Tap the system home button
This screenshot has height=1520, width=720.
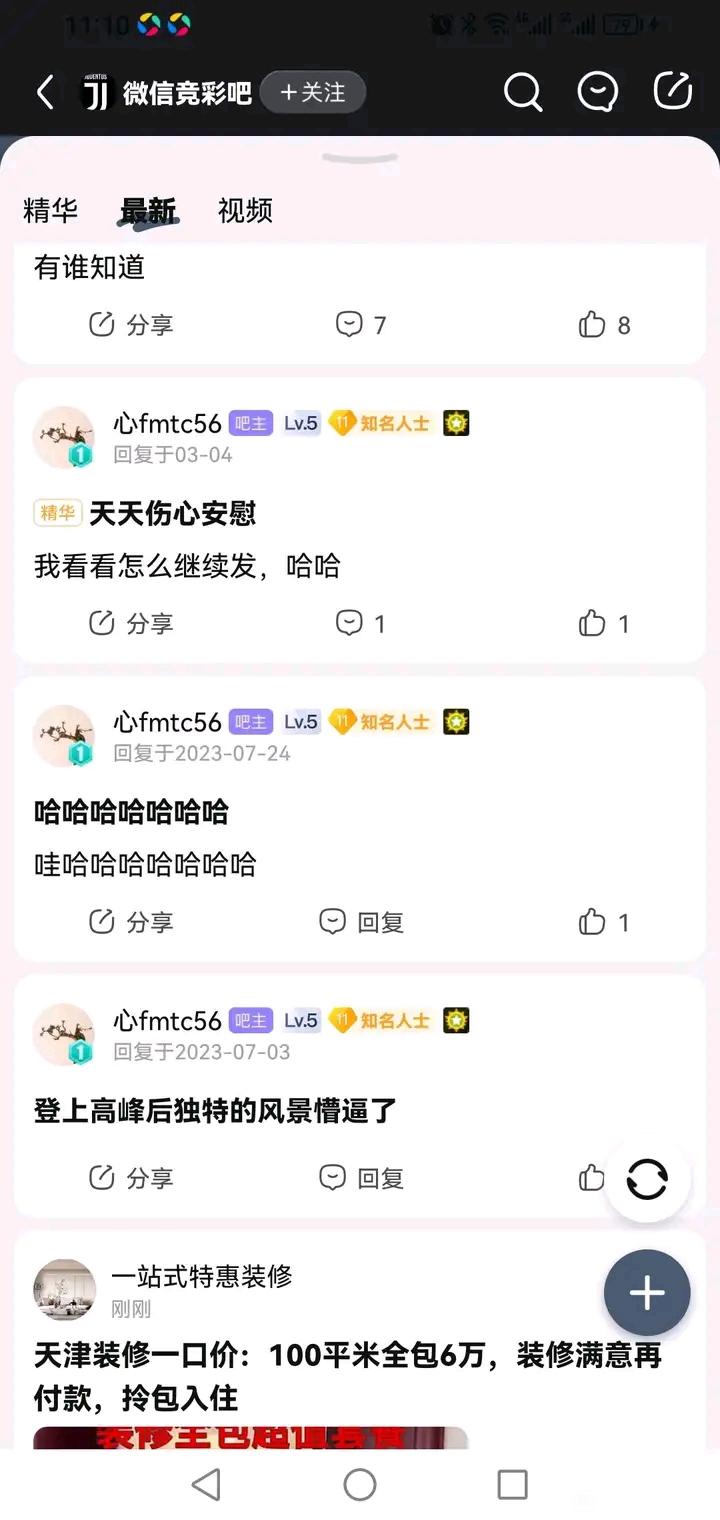tap(360, 1485)
